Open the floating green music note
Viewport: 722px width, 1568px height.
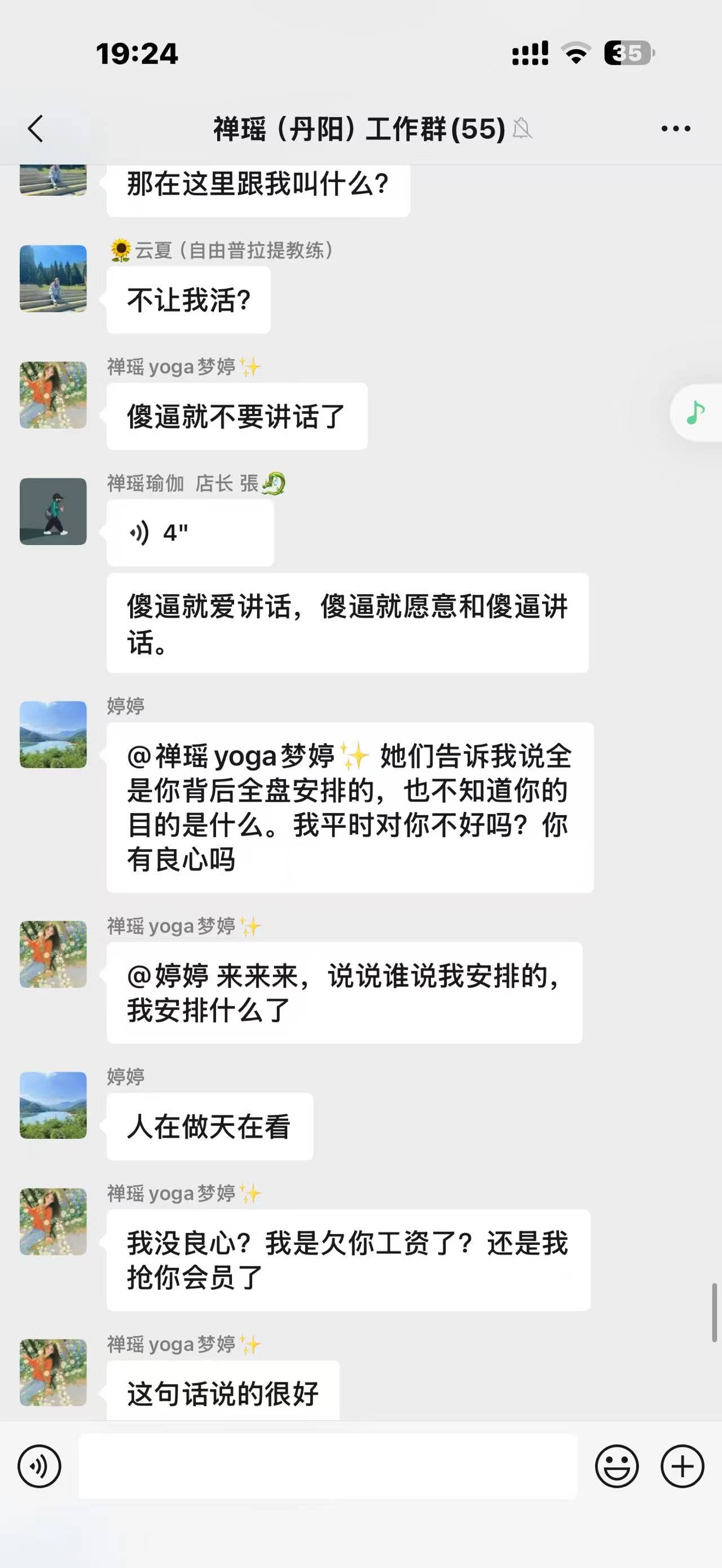point(696,413)
